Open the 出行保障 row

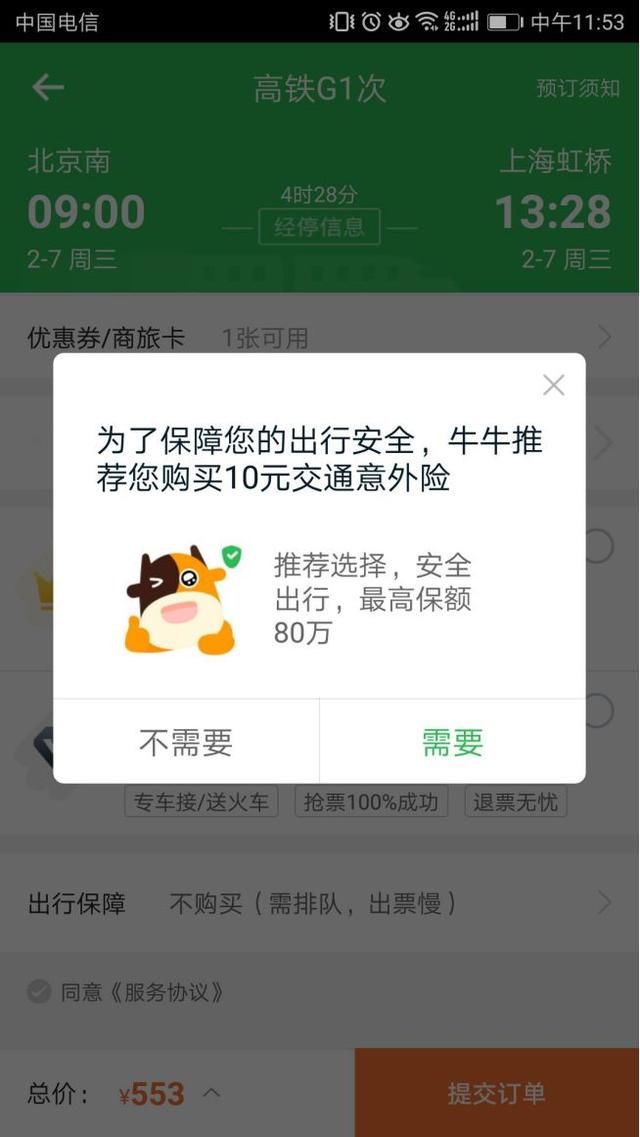319,904
